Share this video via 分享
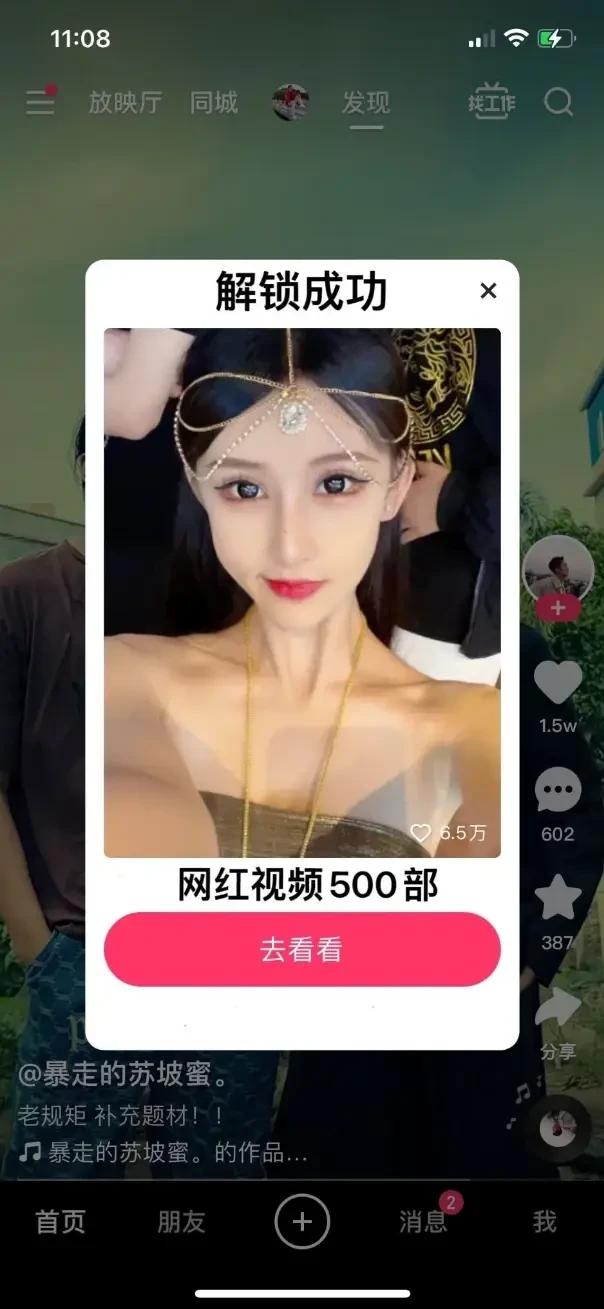The image size is (604, 1309). [x=558, y=1008]
